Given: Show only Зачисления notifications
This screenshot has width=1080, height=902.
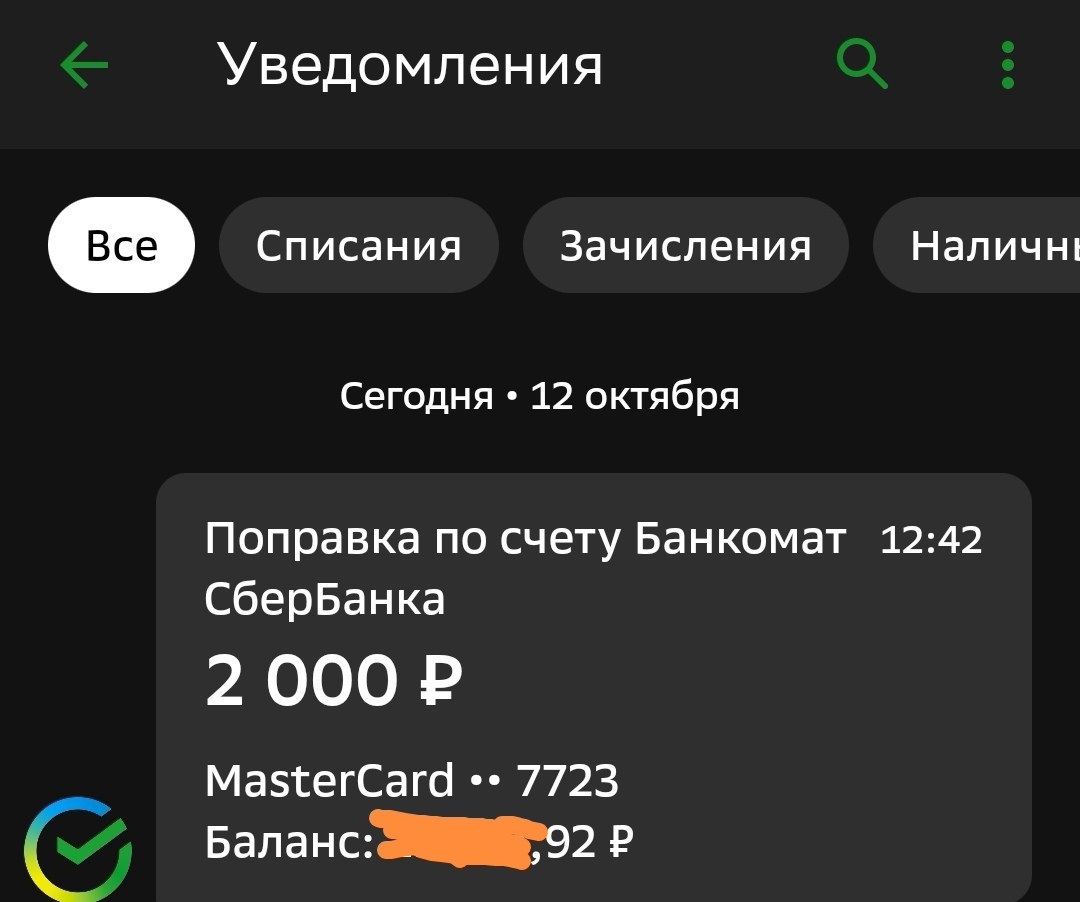Looking at the screenshot, I should click(x=685, y=246).
